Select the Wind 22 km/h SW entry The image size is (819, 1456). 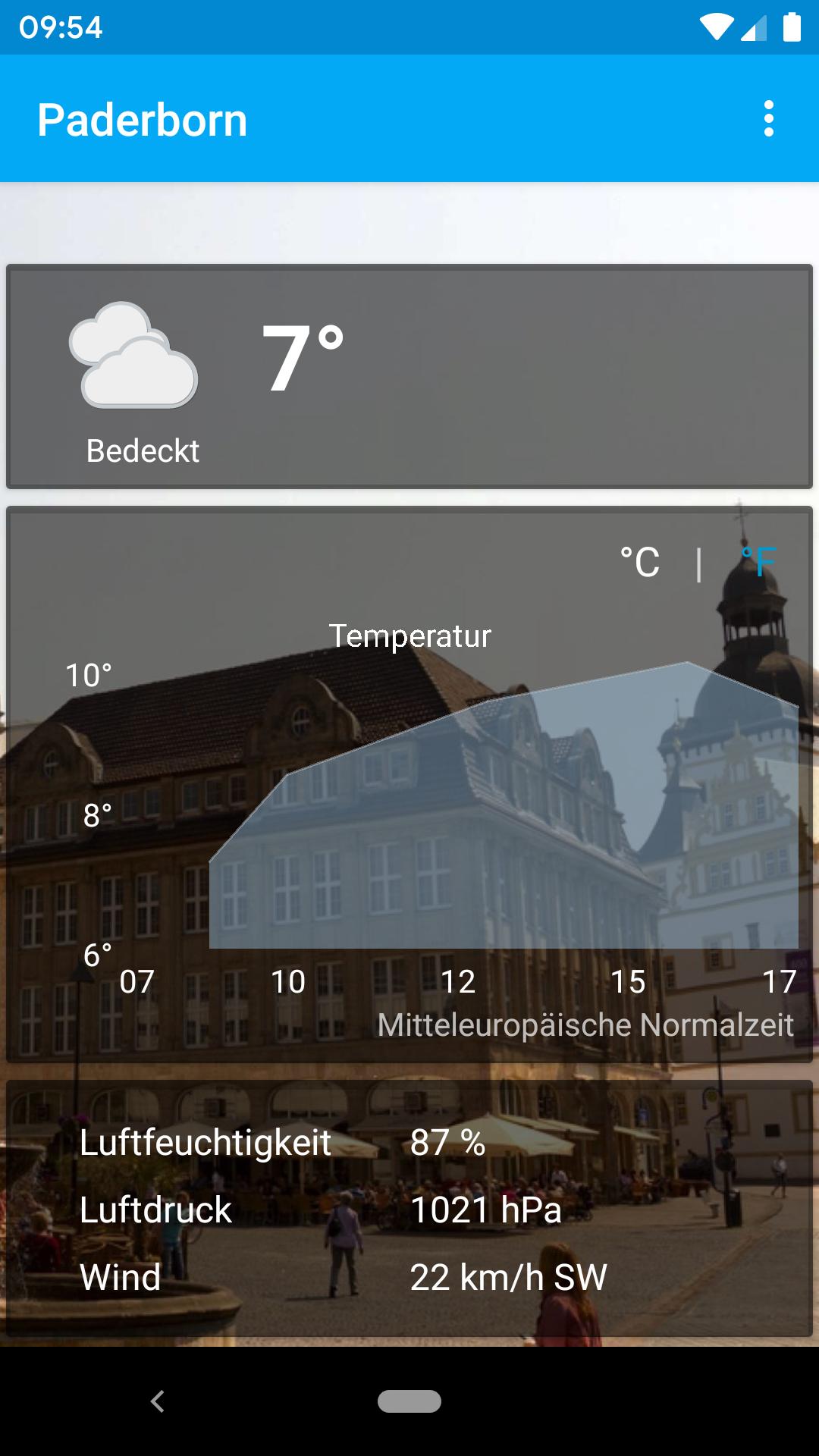(341, 1277)
